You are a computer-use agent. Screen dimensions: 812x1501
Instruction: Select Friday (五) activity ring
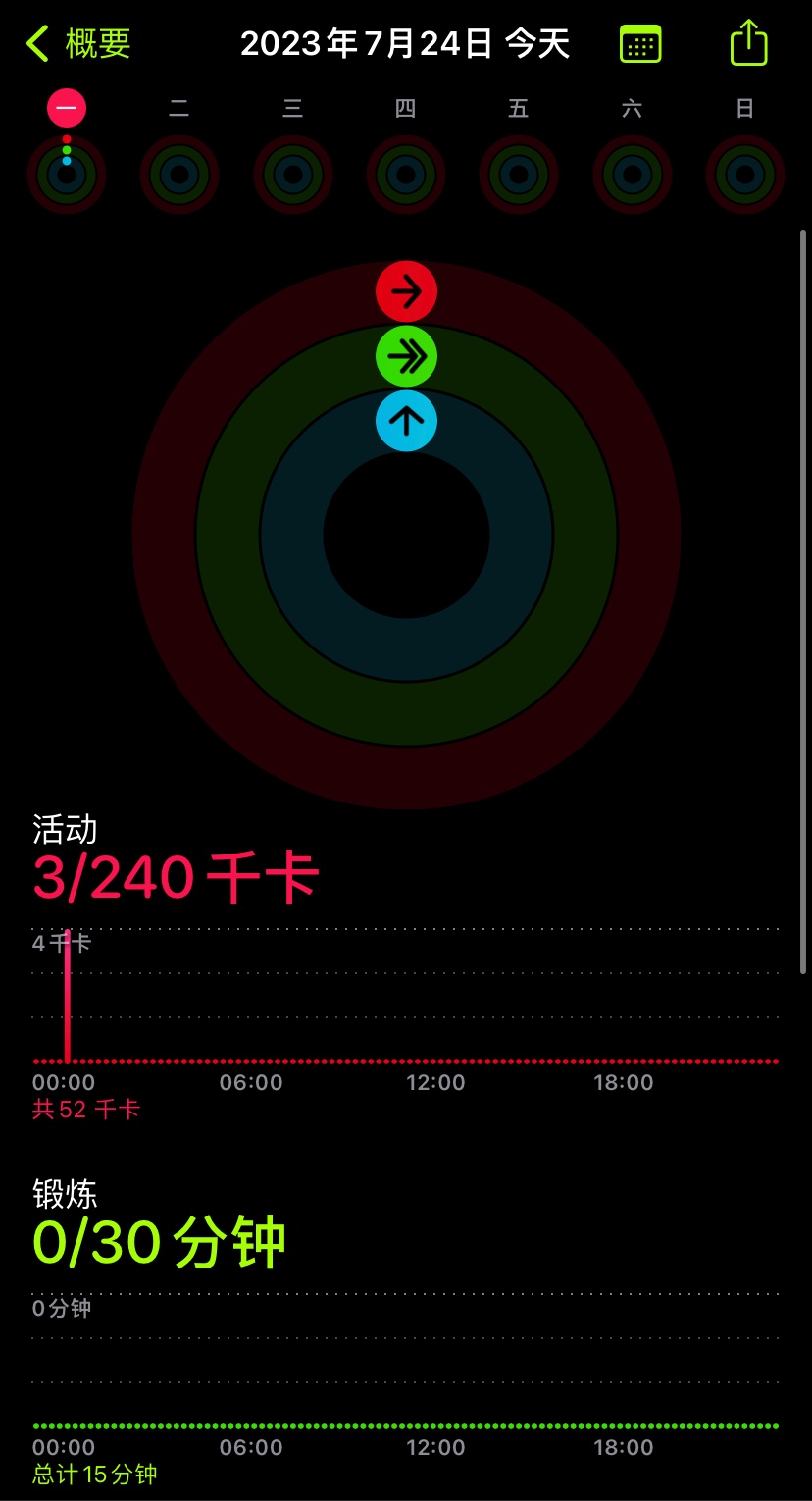pos(519,175)
